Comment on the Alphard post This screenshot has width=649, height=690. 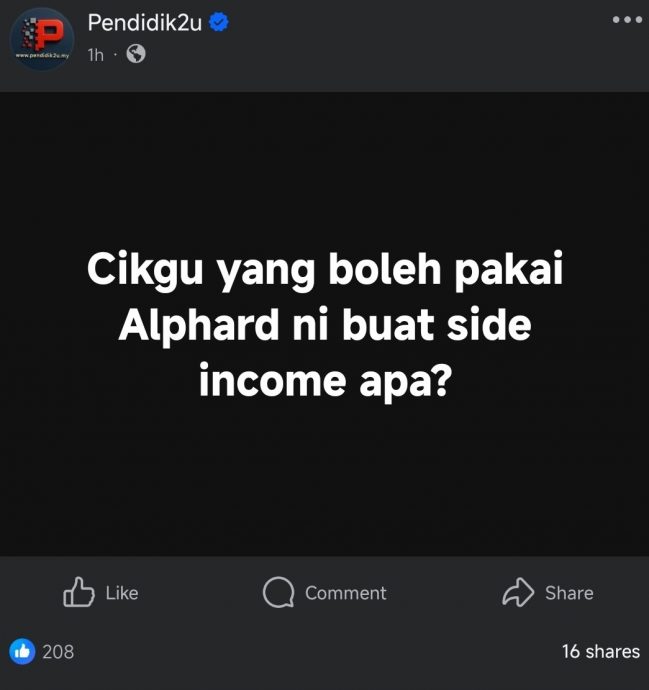point(324,593)
